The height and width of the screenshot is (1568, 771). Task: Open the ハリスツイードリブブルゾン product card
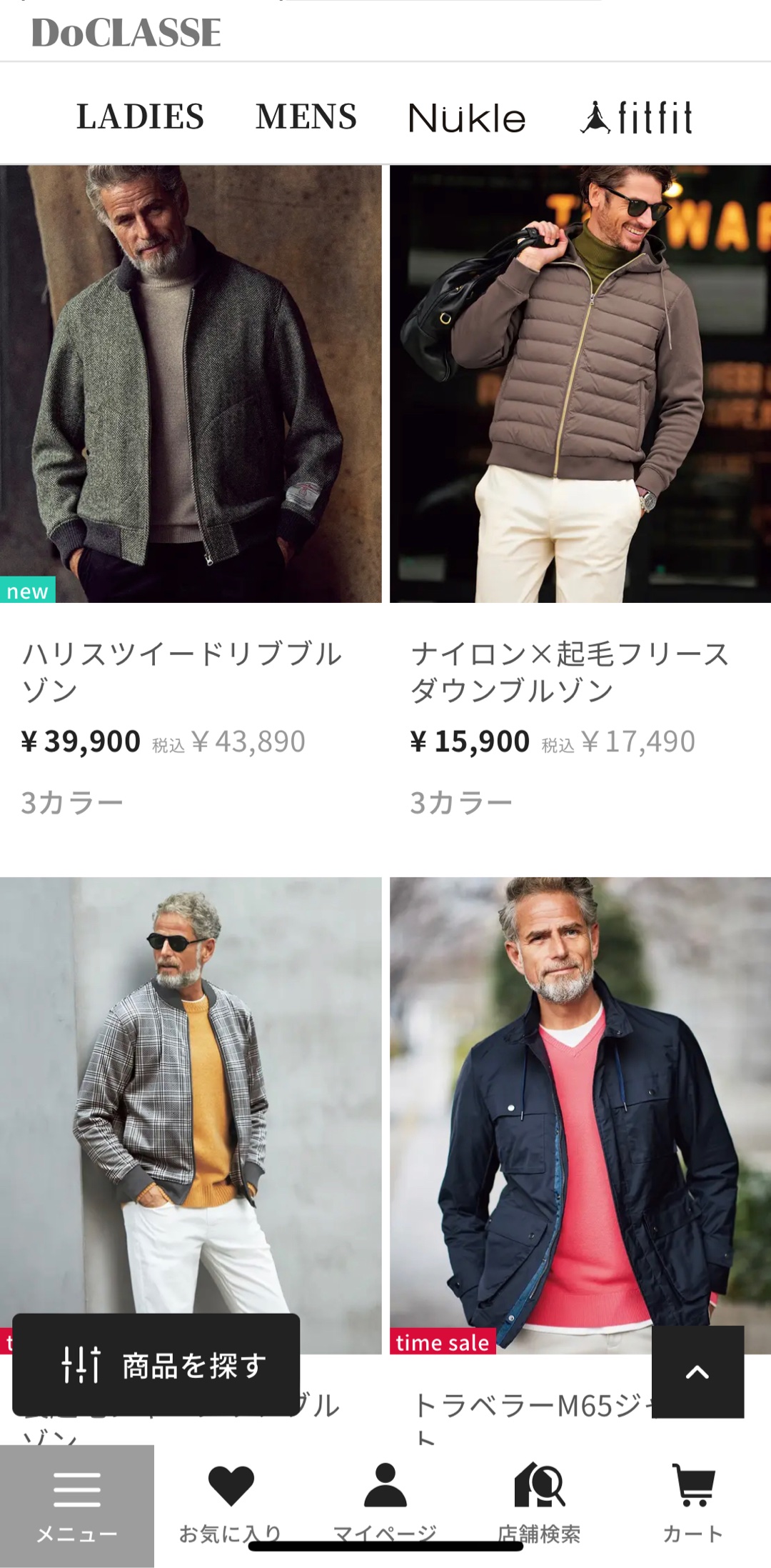191,384
